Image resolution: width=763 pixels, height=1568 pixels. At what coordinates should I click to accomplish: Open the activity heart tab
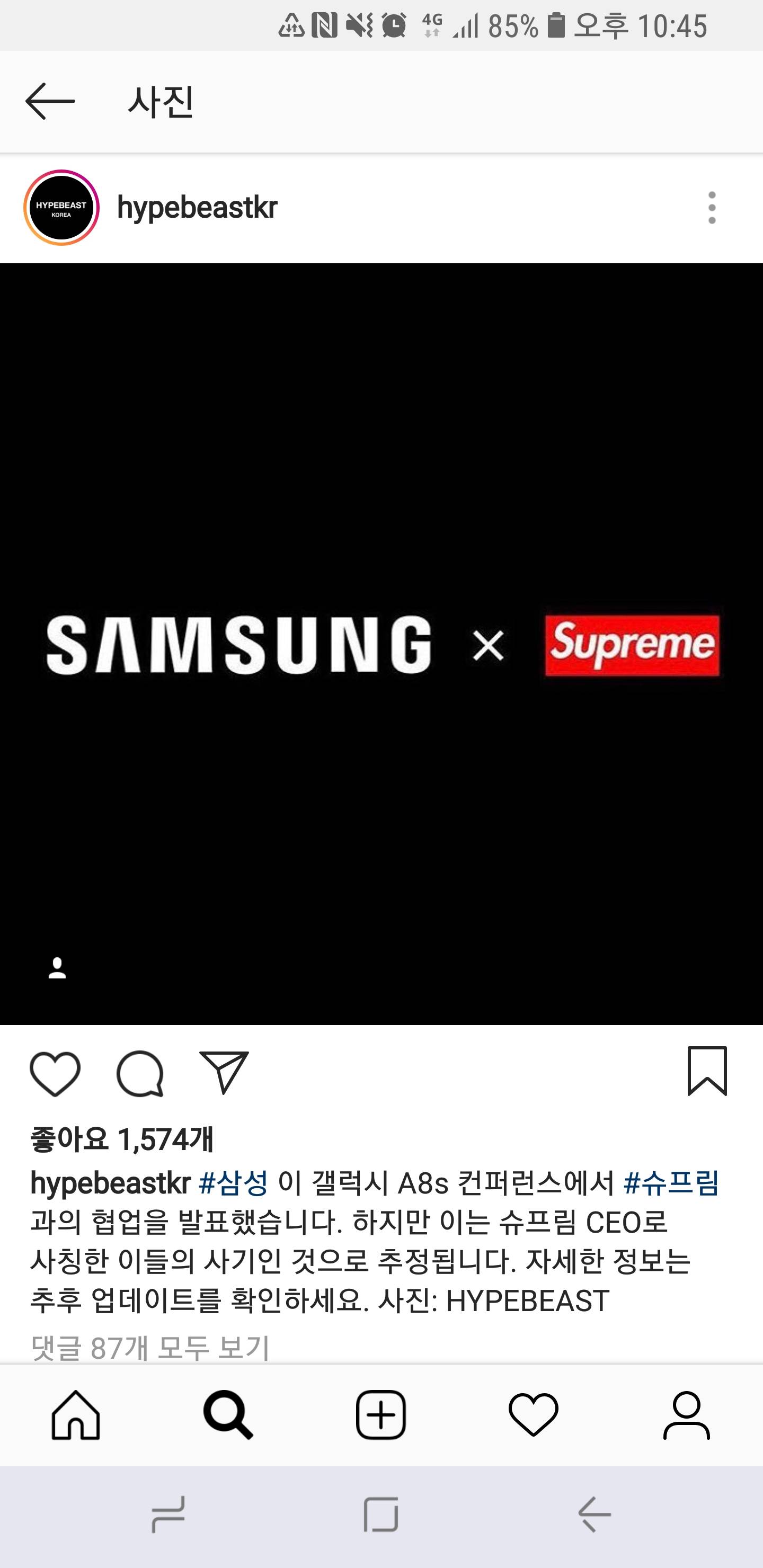click(x=534, y=1414)
